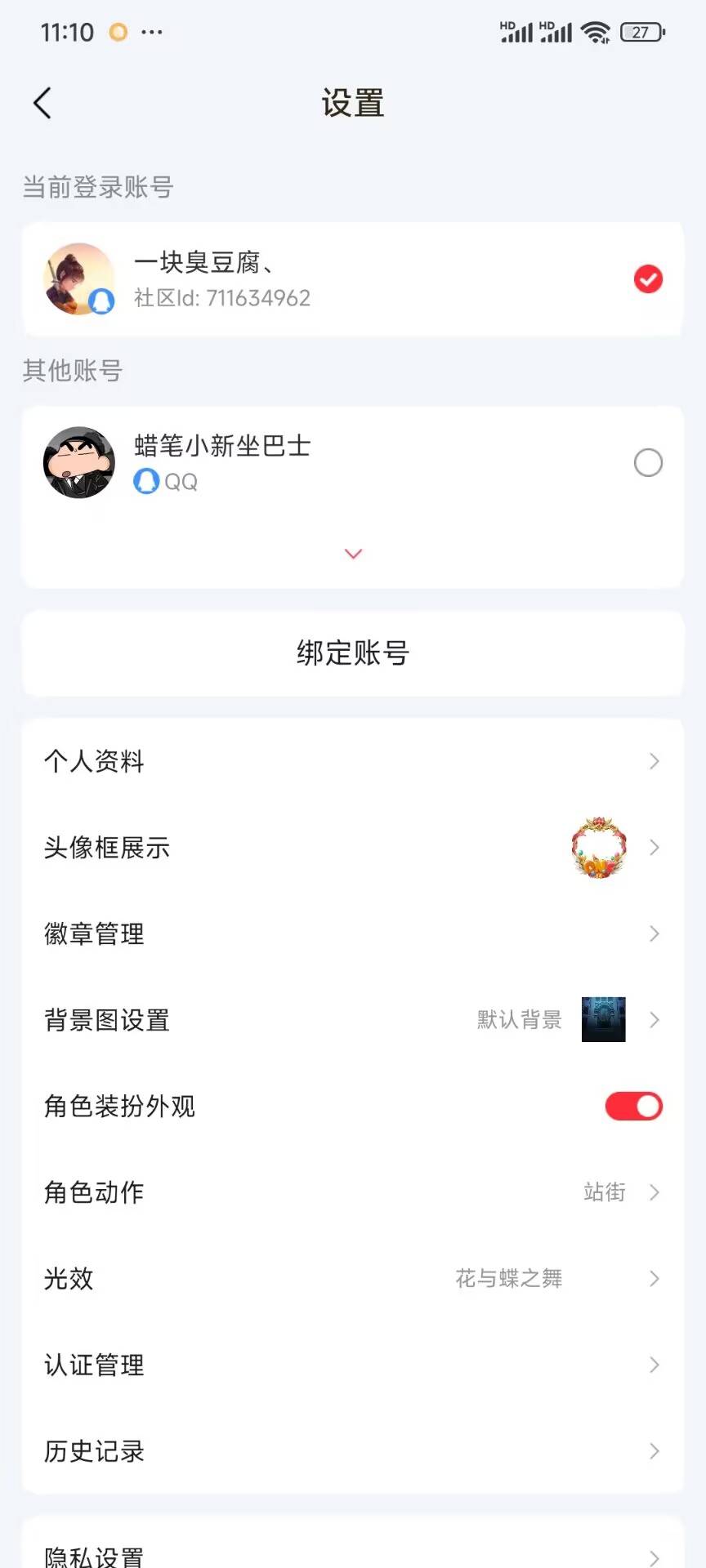Screen dimensions: 706x1568
Task: Open the avatar frame wreath icon
Action: [x=599, y=848]
